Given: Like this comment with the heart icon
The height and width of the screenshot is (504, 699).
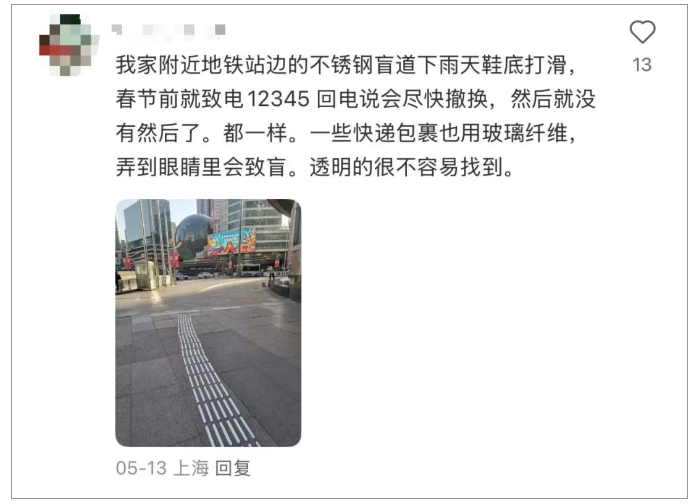Looking at the screenshot, I should pos(642,32).
